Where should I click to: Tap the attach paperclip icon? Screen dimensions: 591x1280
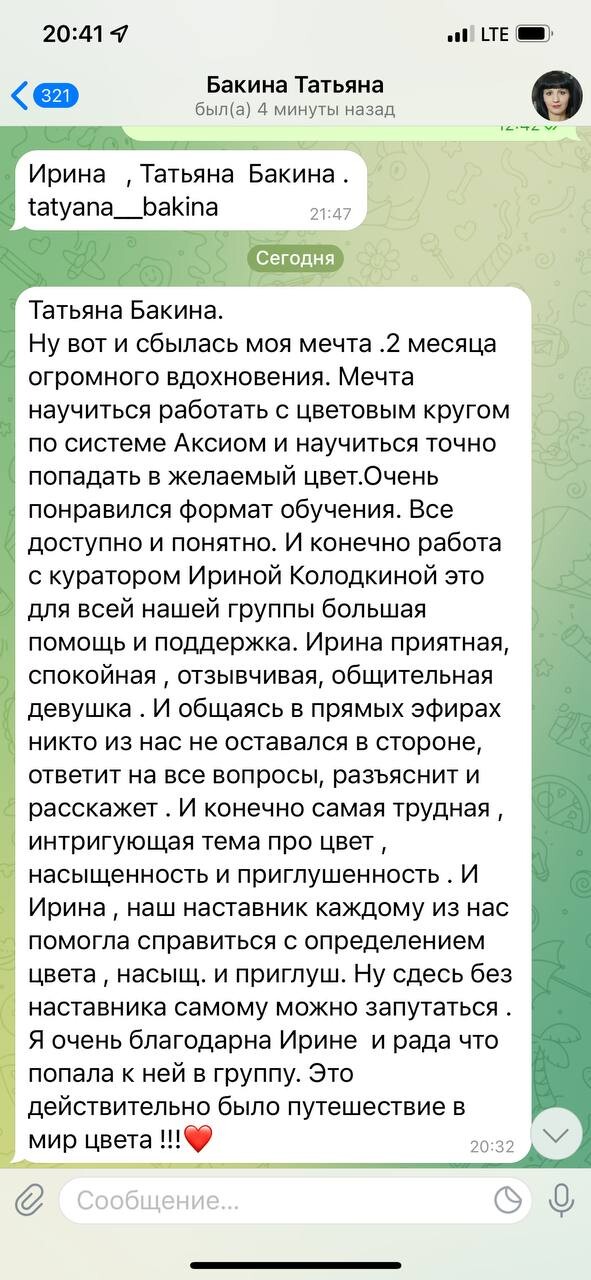27,1199
